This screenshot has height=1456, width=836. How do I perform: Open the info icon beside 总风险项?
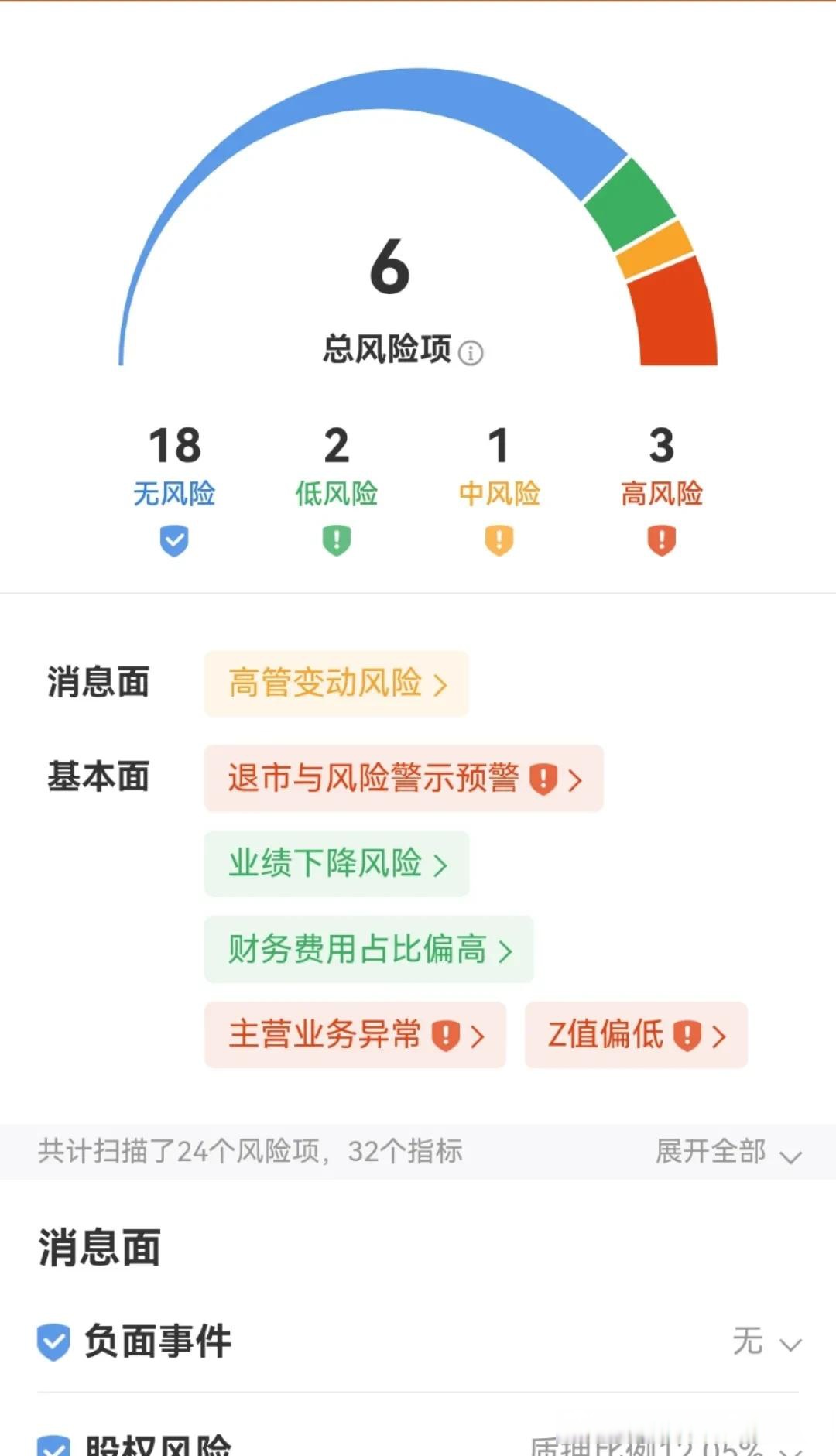470,355
